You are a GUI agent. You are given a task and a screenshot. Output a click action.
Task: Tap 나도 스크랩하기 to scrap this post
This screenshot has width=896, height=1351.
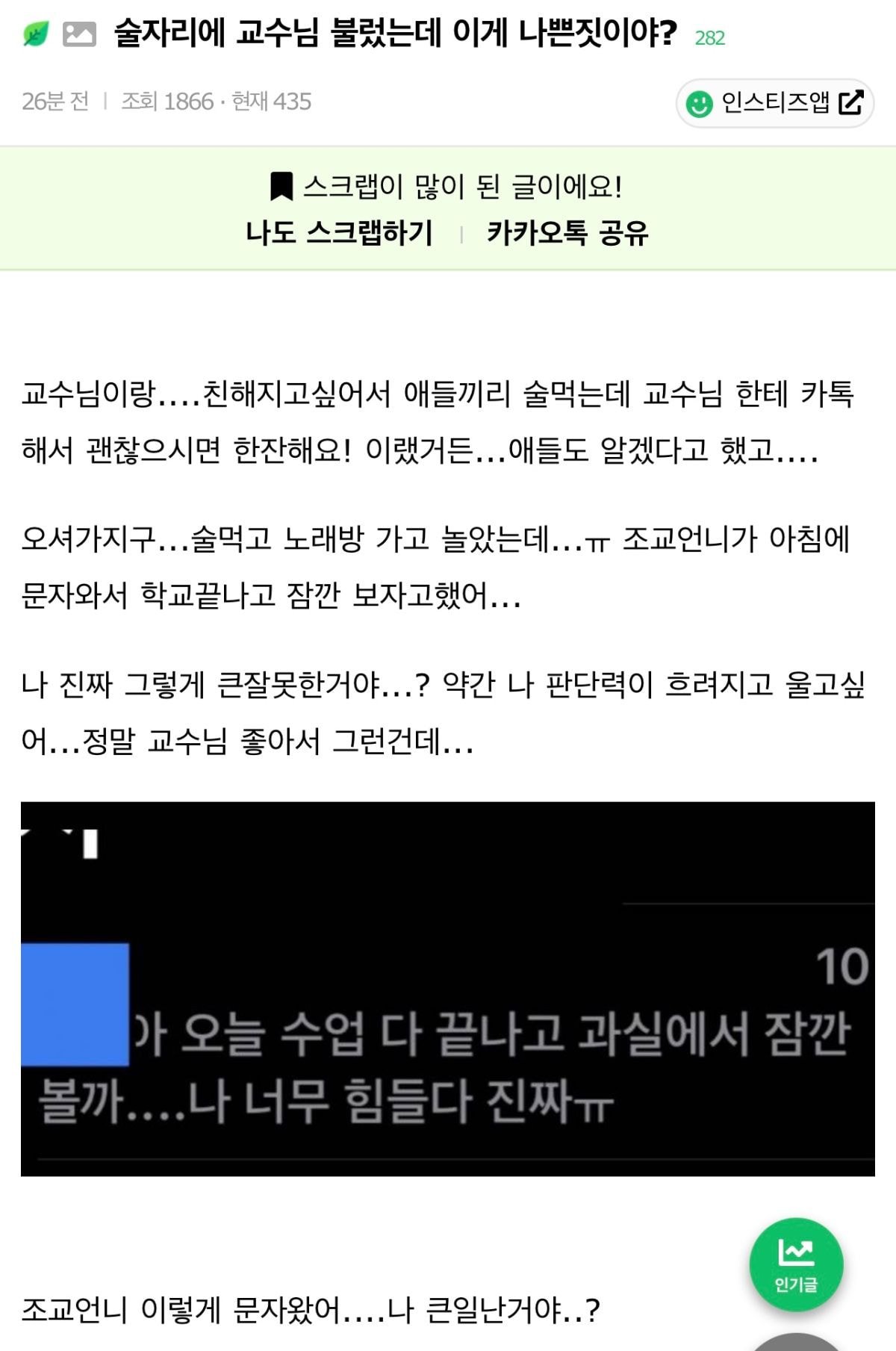click(x=339, y=233)
